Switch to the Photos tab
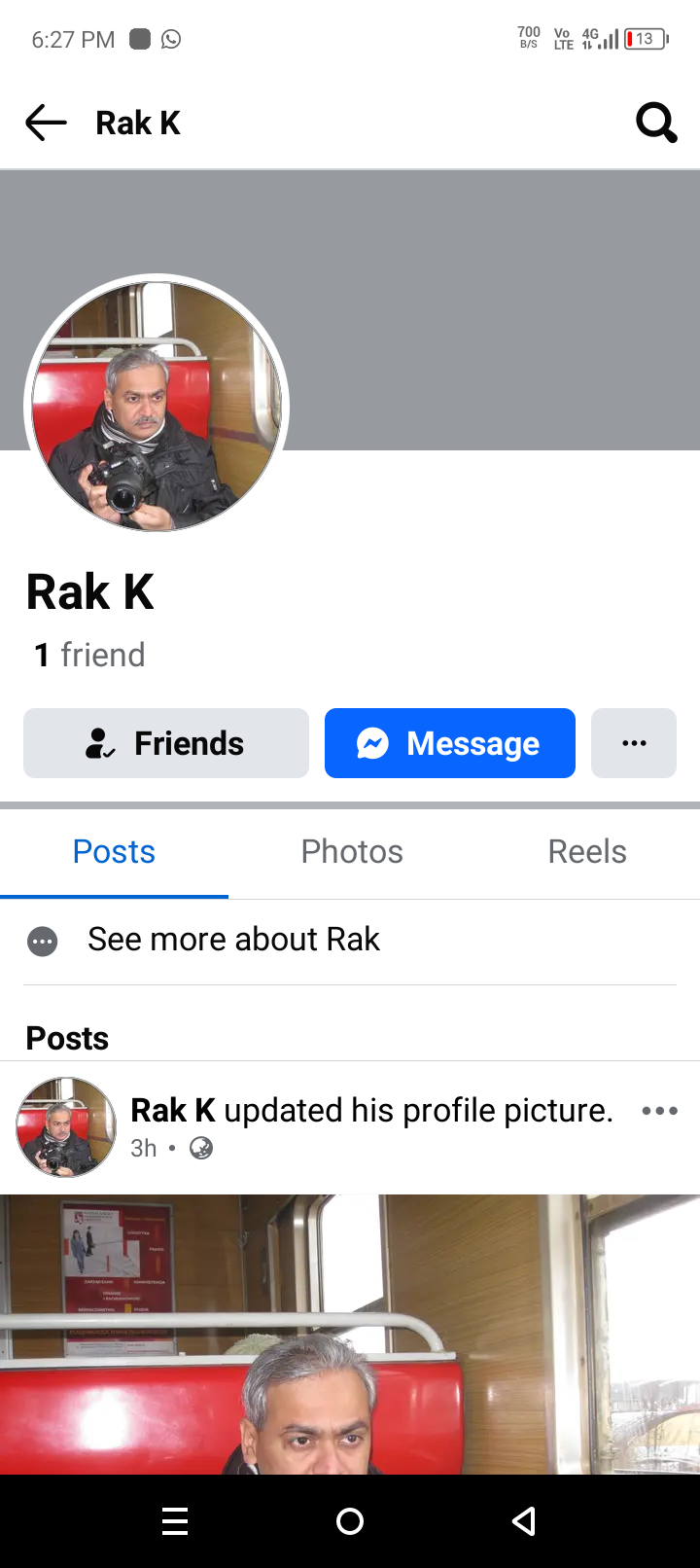The image size is (700, 1568). (x=352, y=851)
